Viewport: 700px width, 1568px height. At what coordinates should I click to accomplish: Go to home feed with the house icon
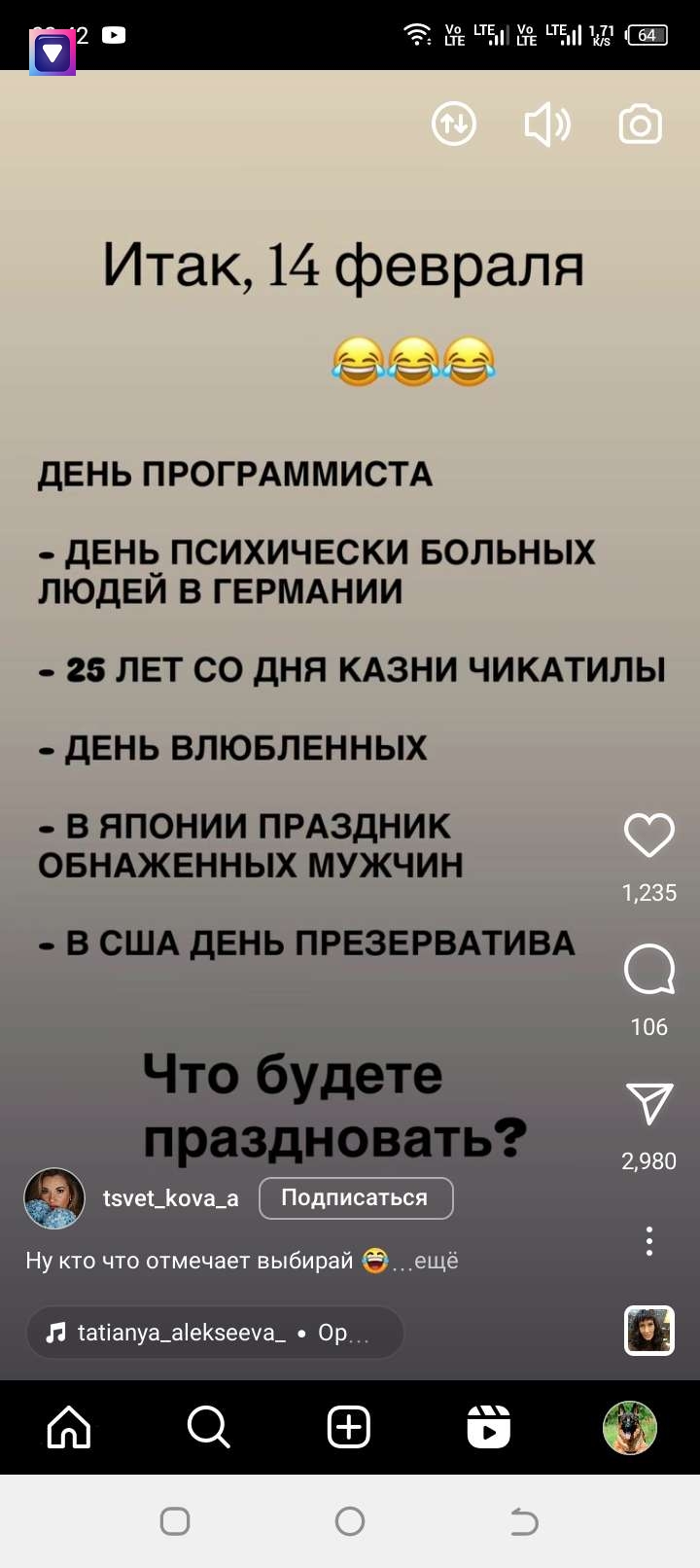[x=68, y=1428]
